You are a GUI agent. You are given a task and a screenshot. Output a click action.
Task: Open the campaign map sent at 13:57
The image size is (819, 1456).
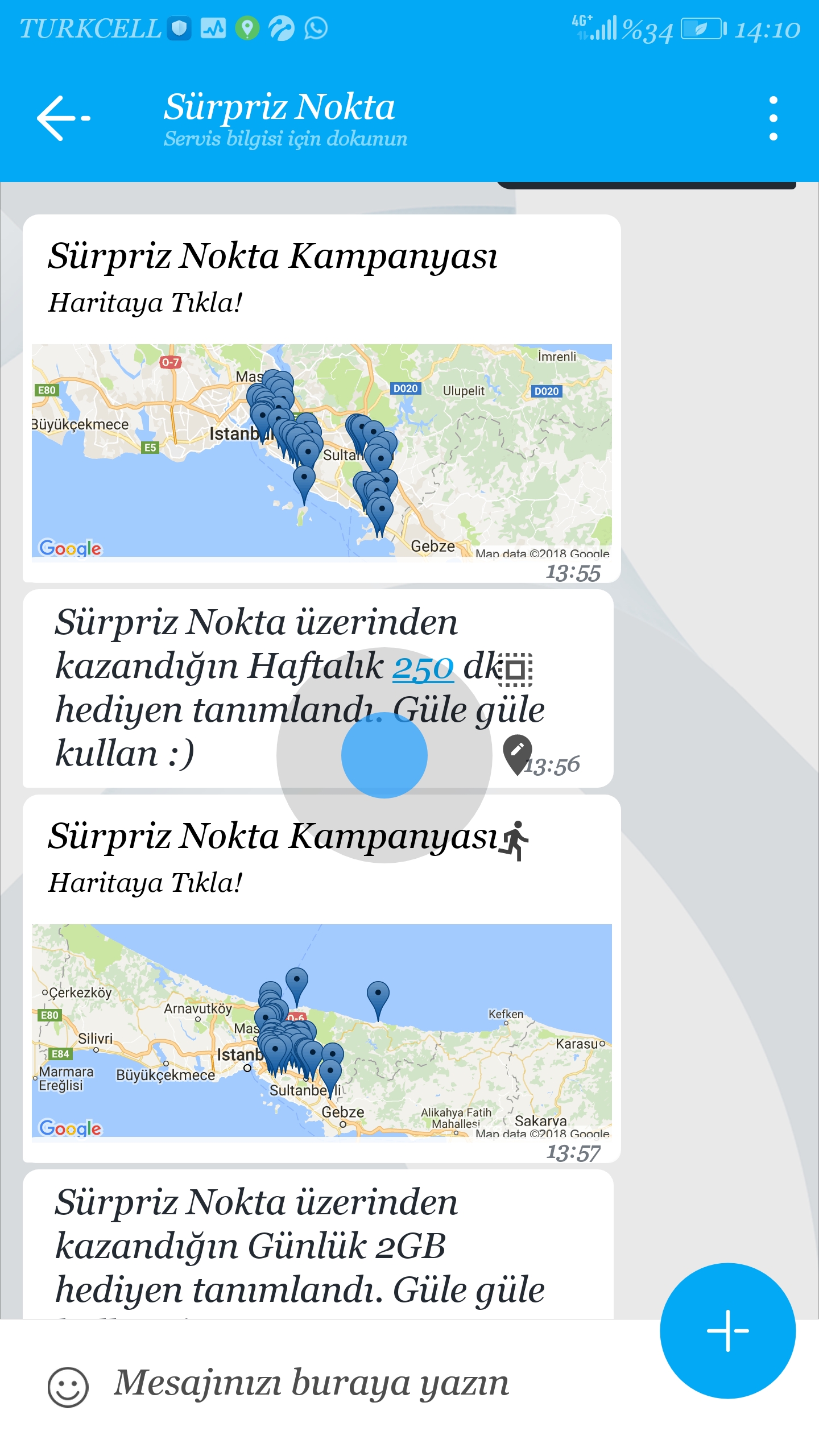[321, 1029]
